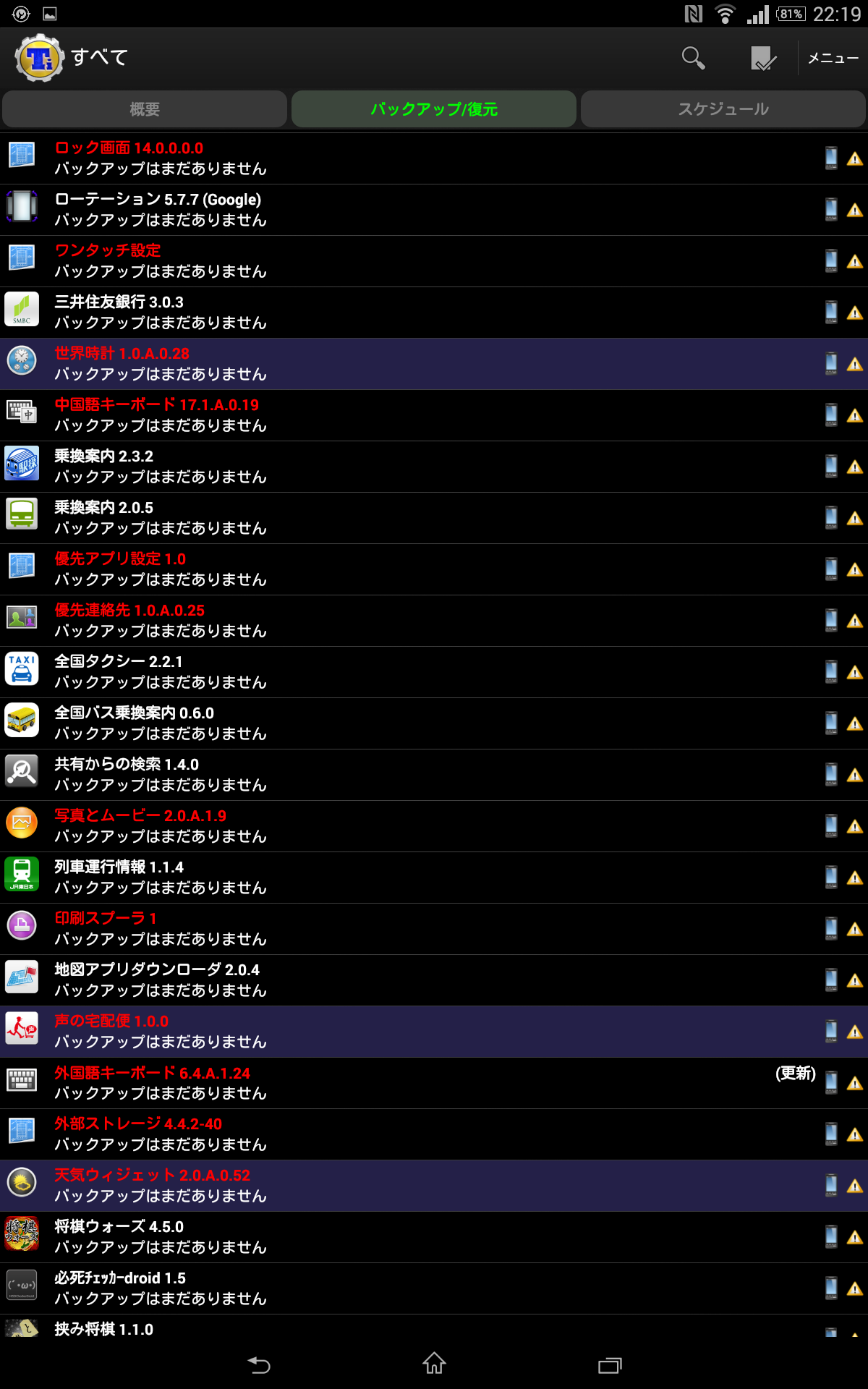Image resolution: width=868 pixels, height=1389 pixels.
Task: Go back using the system back button
Action: (259, 1364)
